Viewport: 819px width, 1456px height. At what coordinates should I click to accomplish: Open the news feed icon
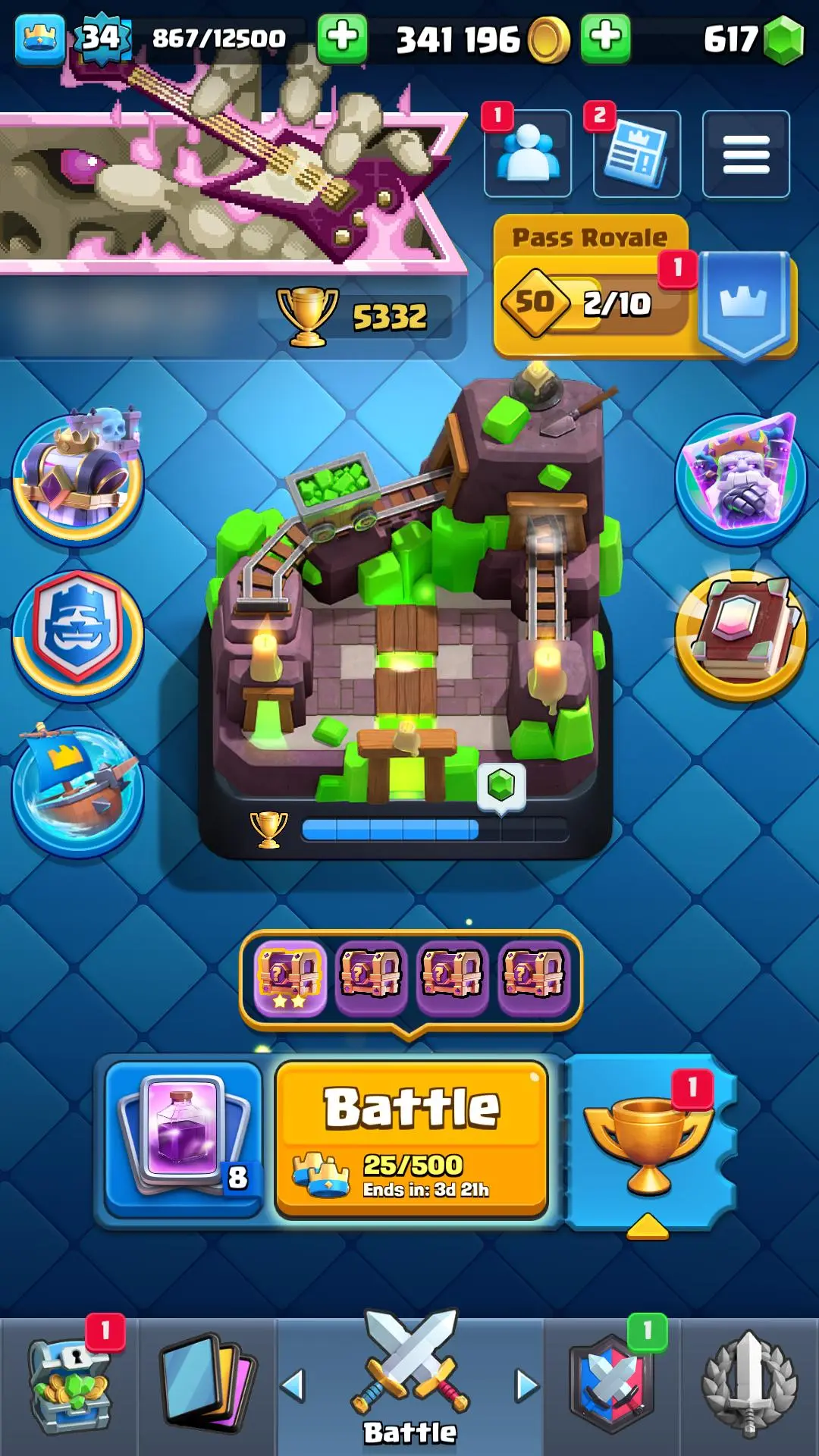pos(637,154)
